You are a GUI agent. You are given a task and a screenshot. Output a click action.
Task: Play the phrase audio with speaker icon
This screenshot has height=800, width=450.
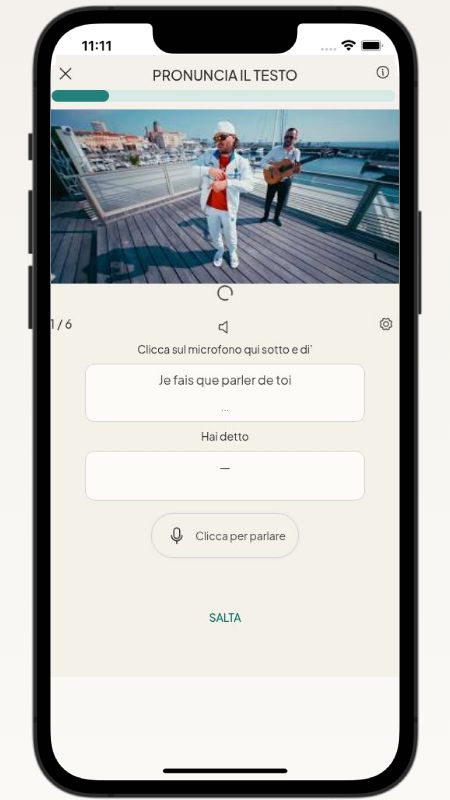pos(223,327)
